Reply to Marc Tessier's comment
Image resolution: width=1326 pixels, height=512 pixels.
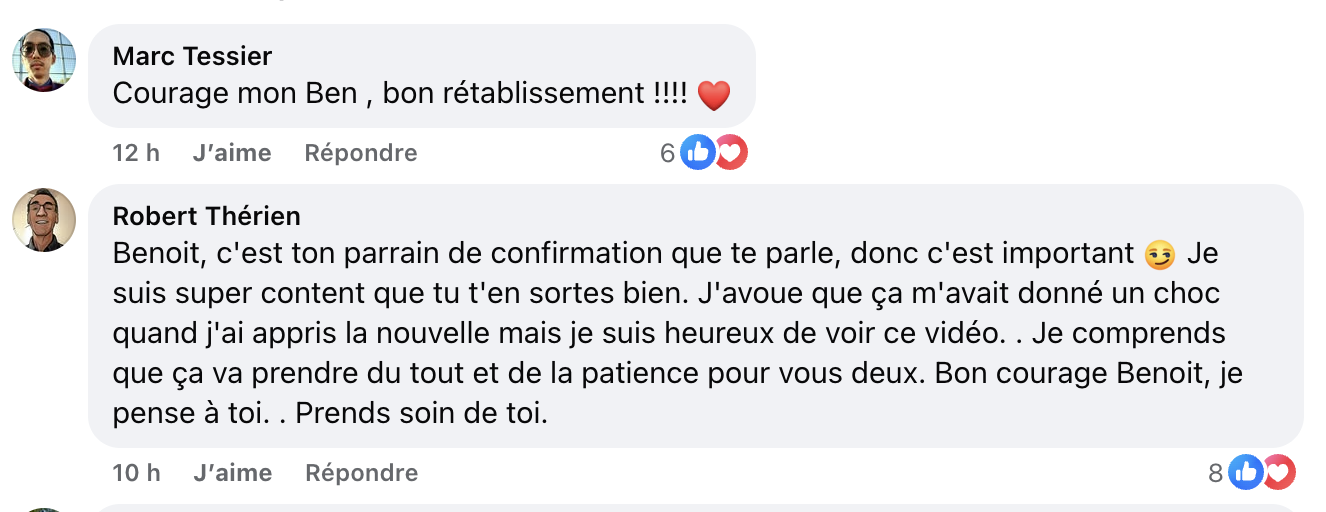pyautogui.click(x=360, y=153)
